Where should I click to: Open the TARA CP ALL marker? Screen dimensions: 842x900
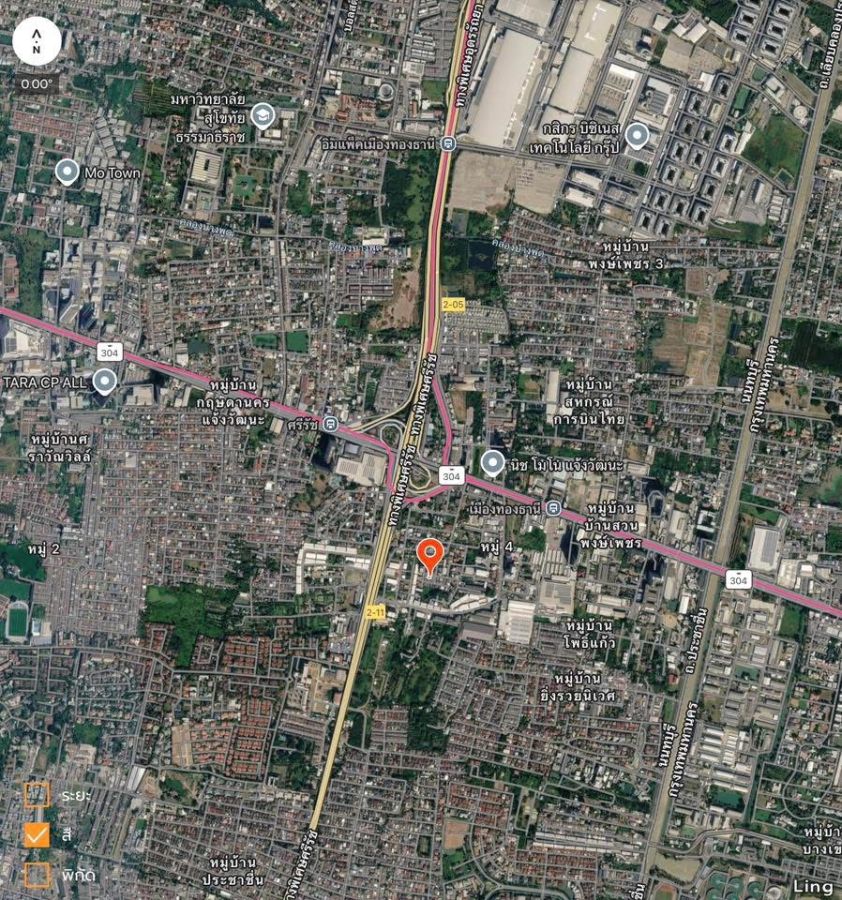[105, 381]
